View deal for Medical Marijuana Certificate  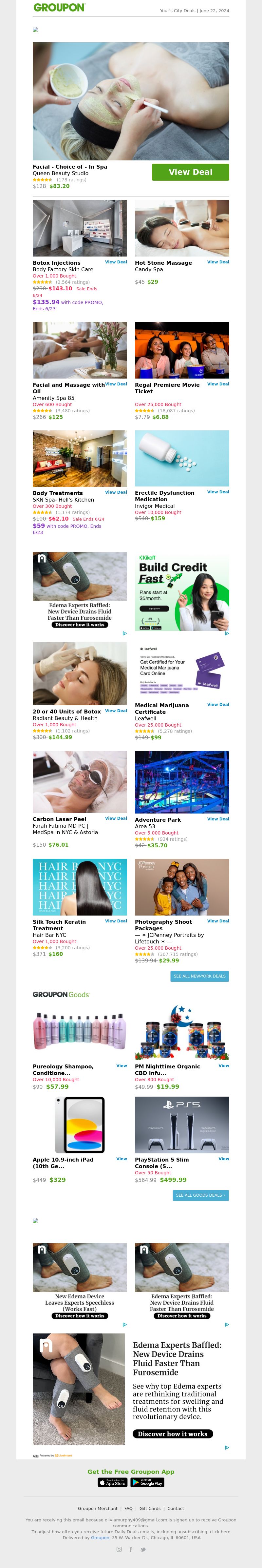click(218, 704)
